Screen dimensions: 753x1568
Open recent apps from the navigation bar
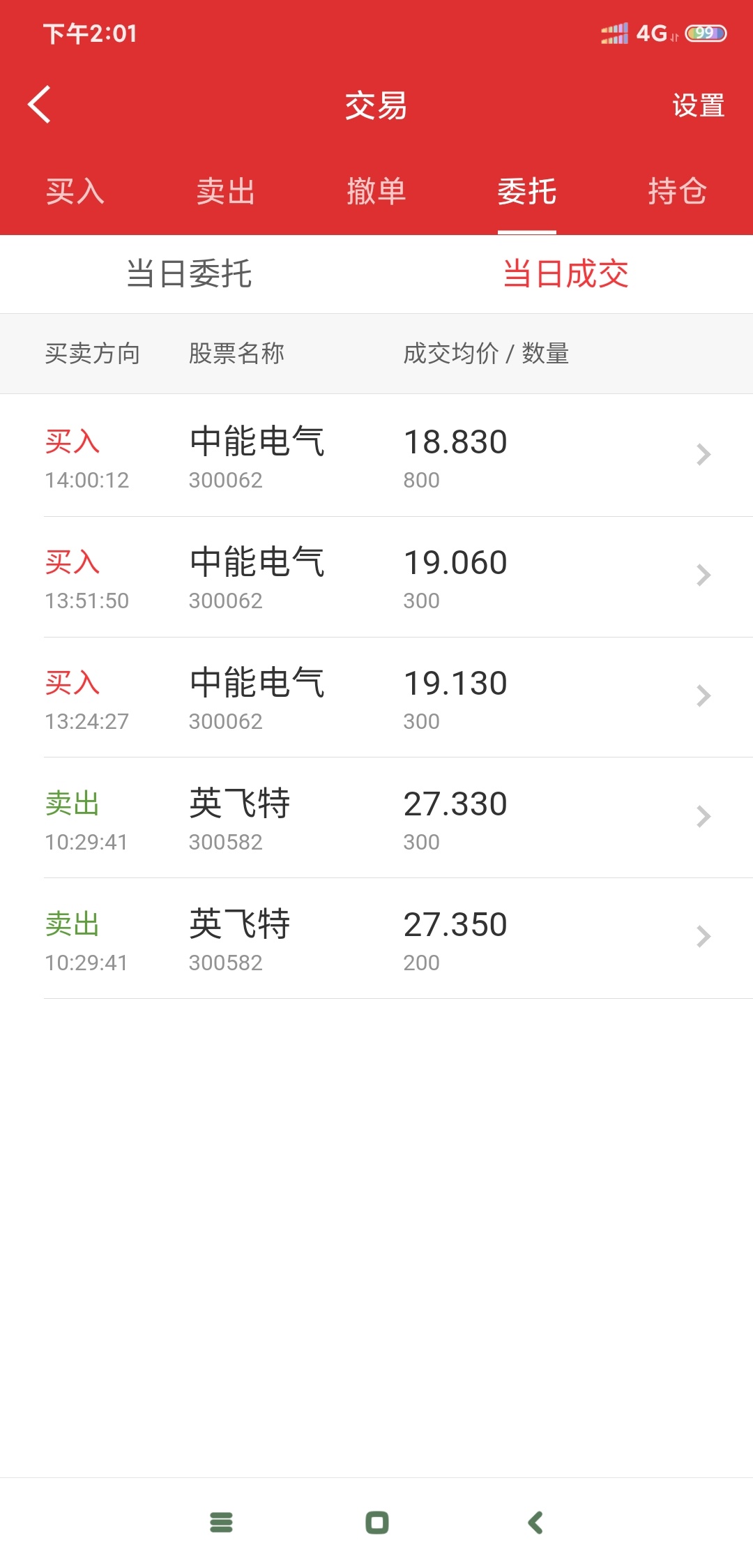tap(221, 1522)
